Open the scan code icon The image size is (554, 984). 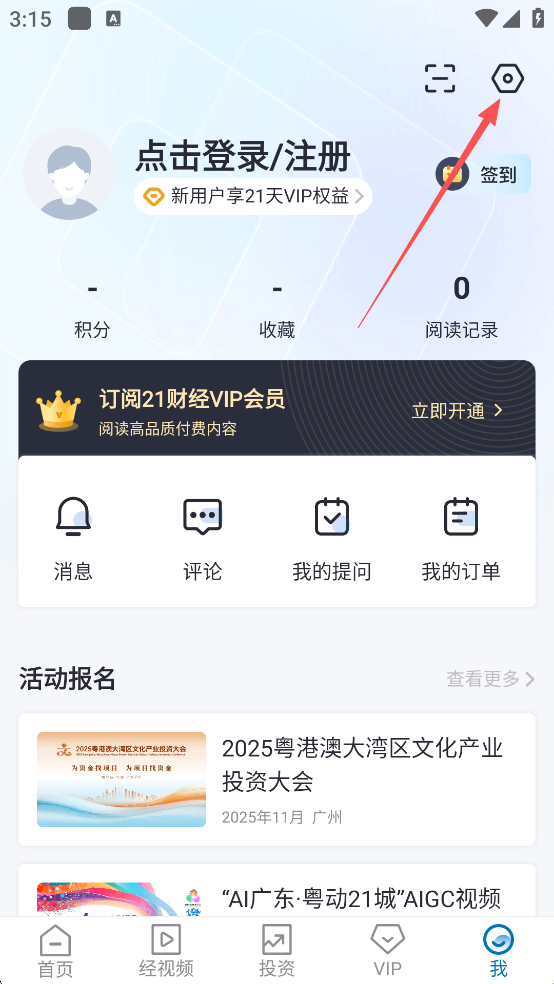click(440, 78)
